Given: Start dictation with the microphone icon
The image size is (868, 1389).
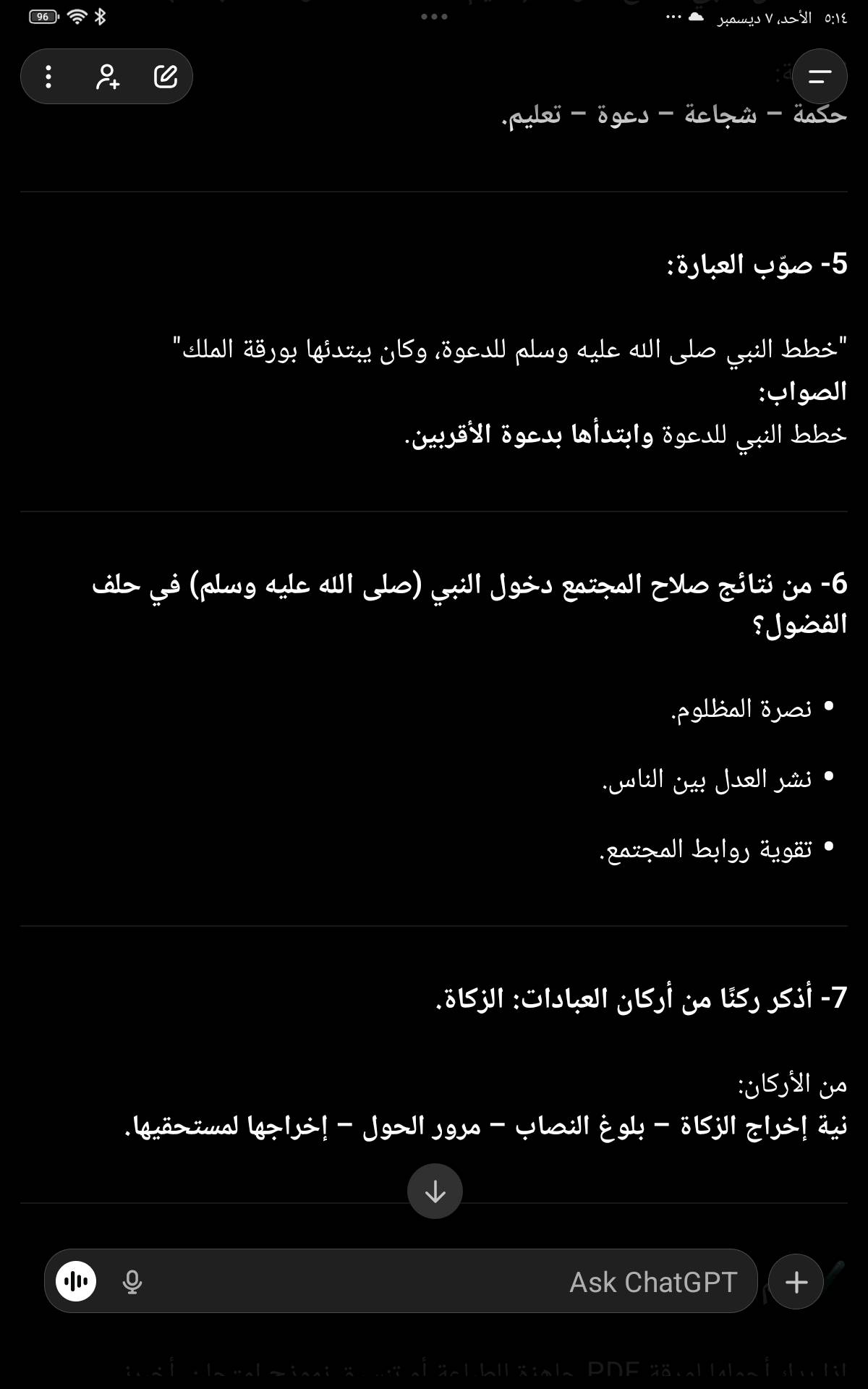Looking at the screenshot, I should click(132, 1282).
